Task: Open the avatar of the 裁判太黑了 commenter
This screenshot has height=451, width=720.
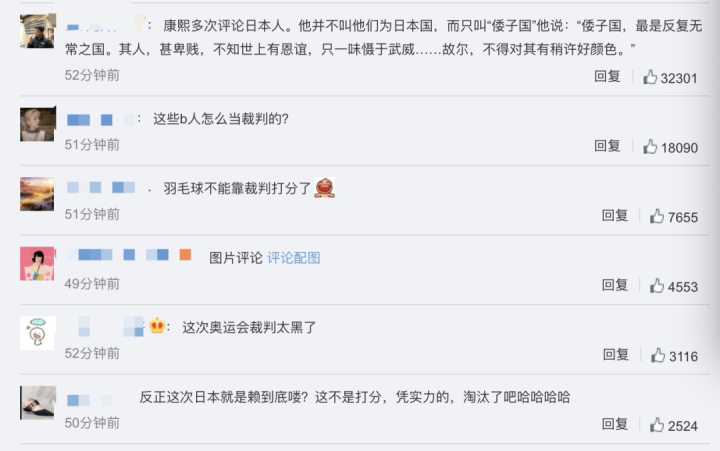Action: (x=38, y=333)
